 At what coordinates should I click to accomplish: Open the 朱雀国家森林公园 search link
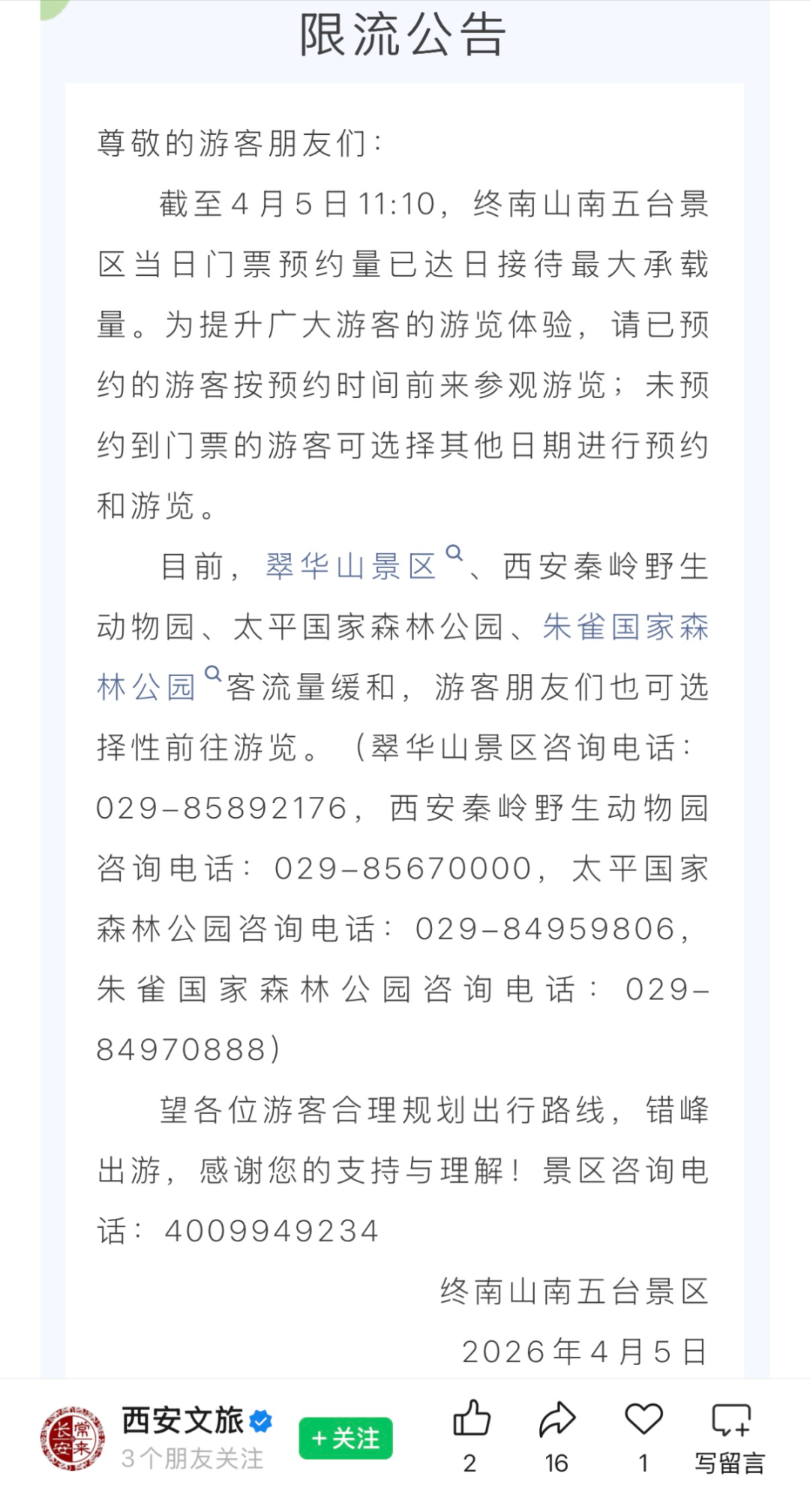pos(625,627)
